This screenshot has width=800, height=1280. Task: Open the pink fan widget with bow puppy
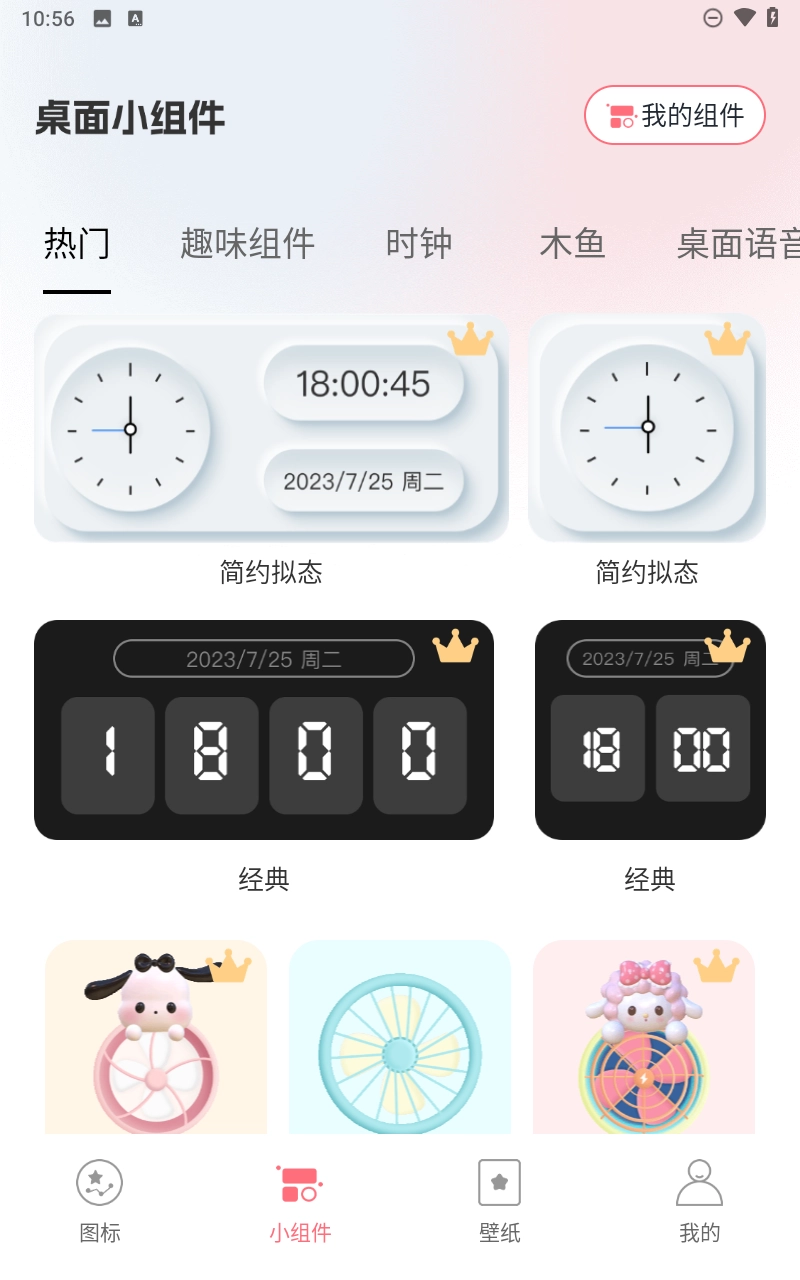pyautogui.click(x=156, y=1038)
